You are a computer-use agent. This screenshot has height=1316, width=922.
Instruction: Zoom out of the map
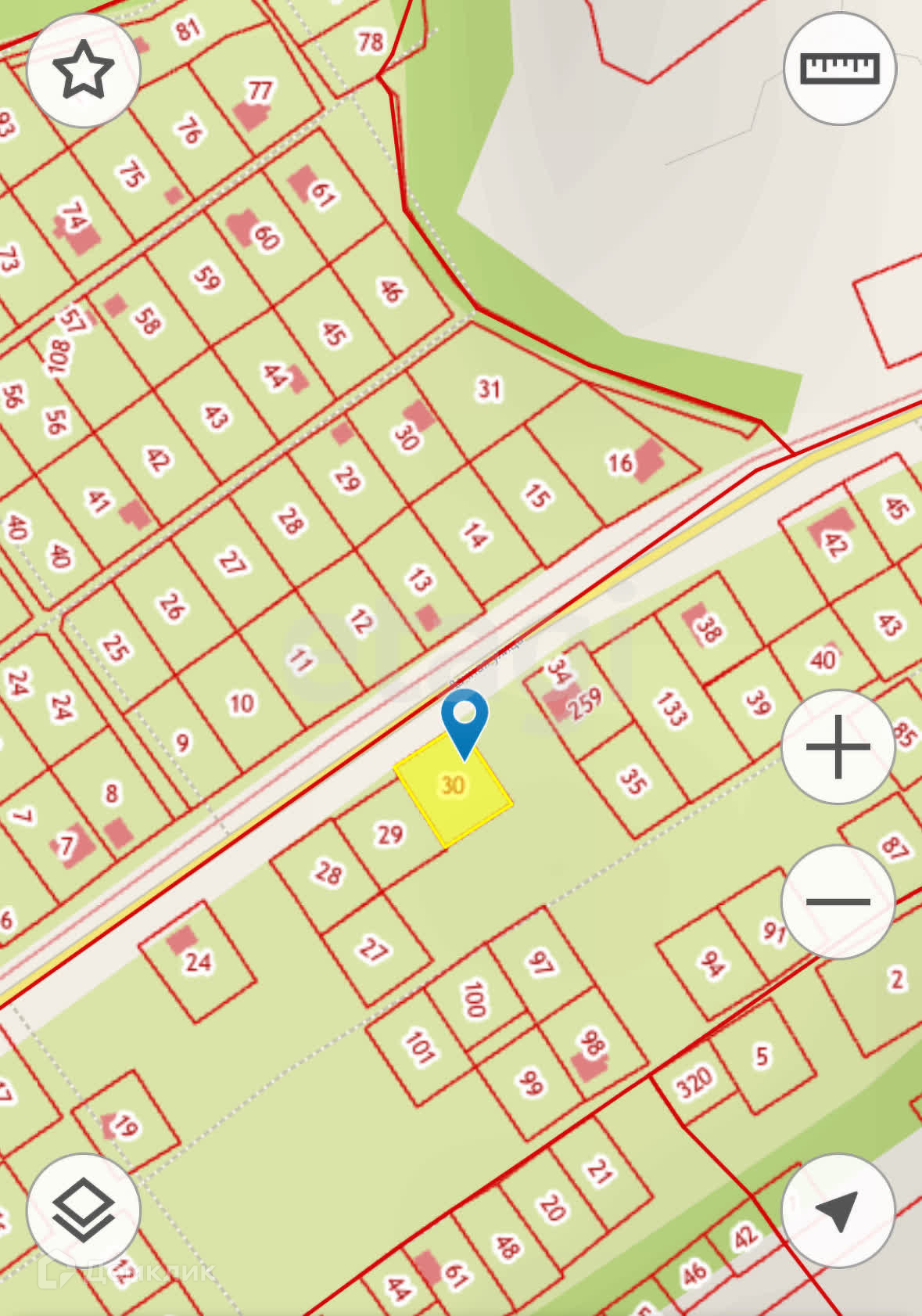[838, 901]
